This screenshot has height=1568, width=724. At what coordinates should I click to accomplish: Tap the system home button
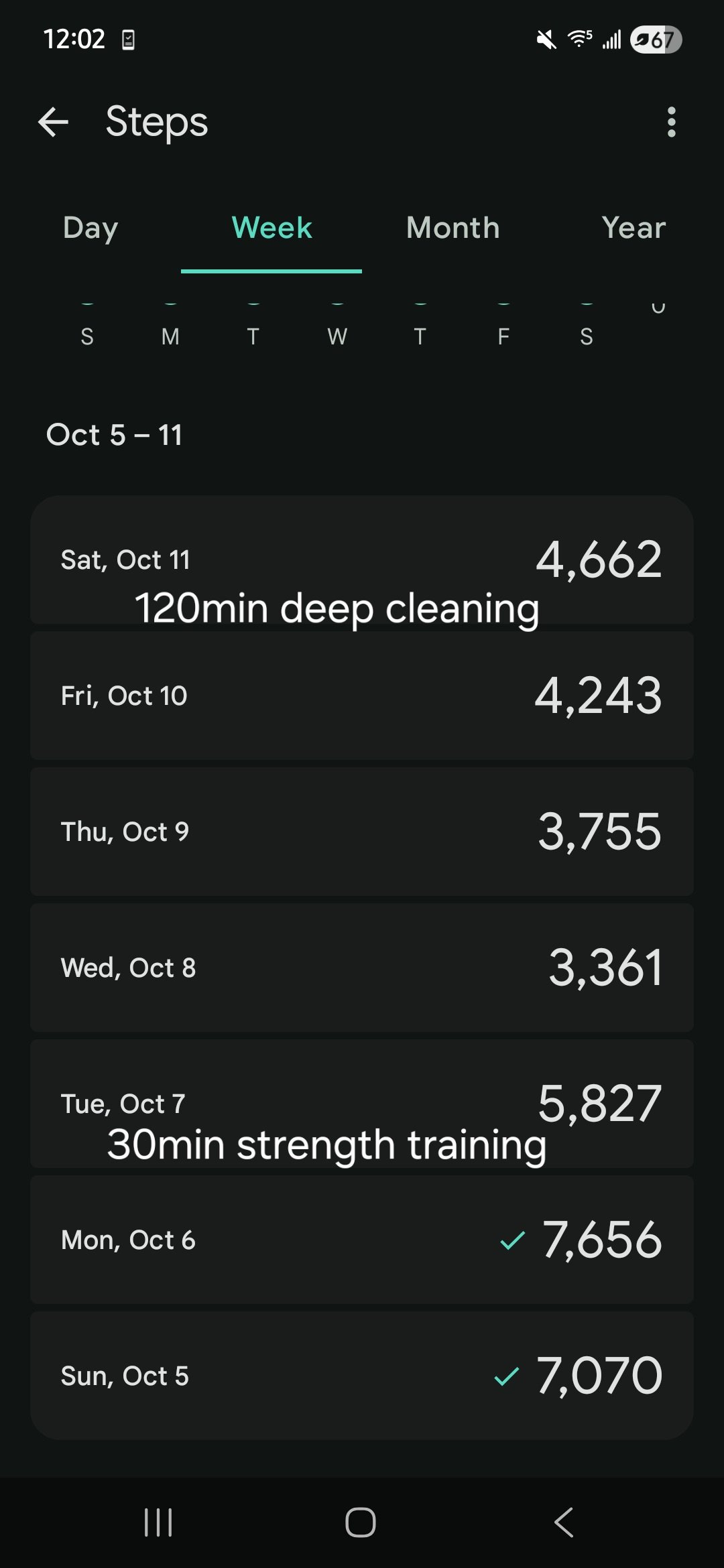361,1522
